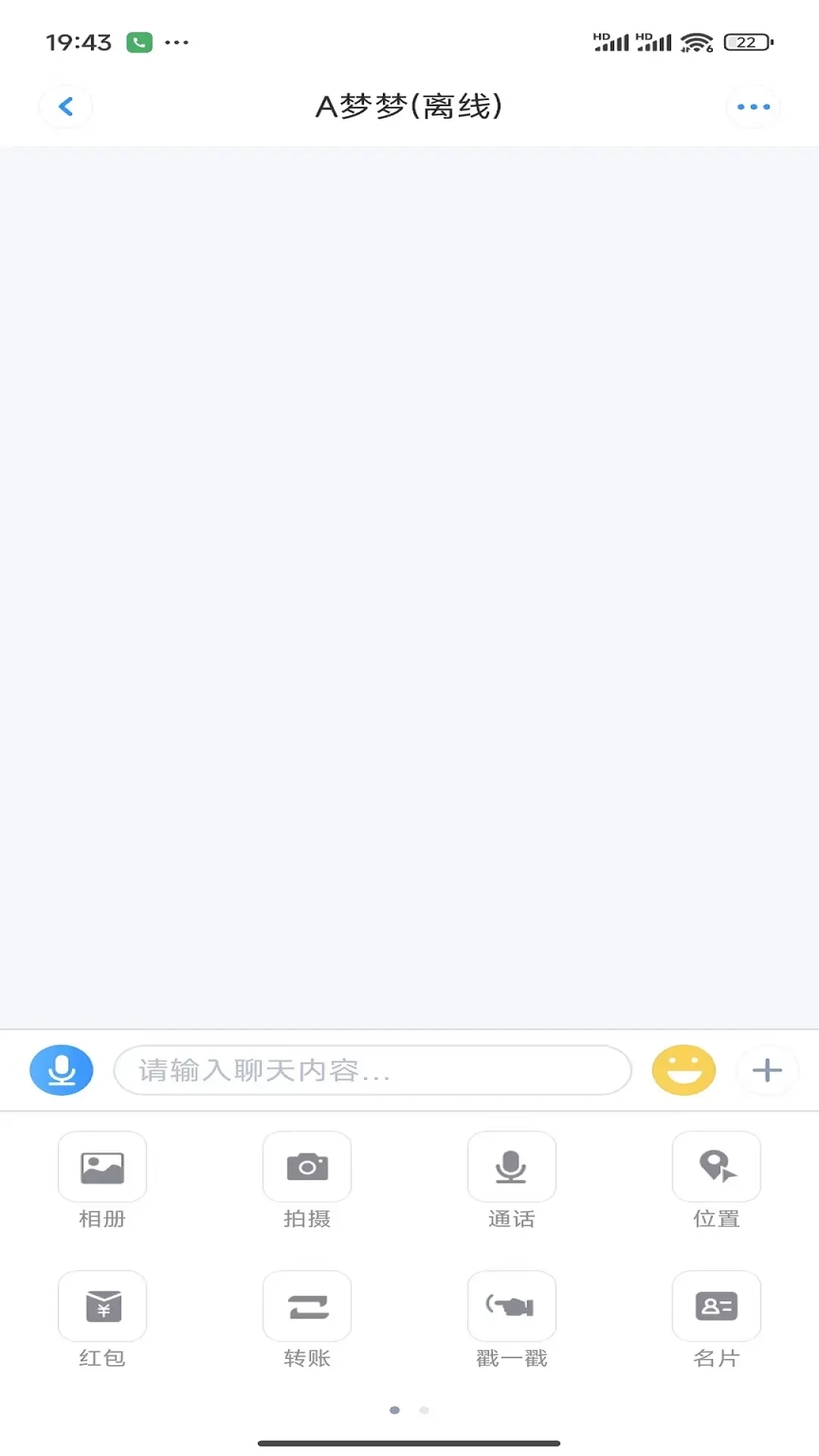This screenshot has width=819, height=1456.
Task: Tap the blue microphone voice input button
Action: coord(61,1069)
